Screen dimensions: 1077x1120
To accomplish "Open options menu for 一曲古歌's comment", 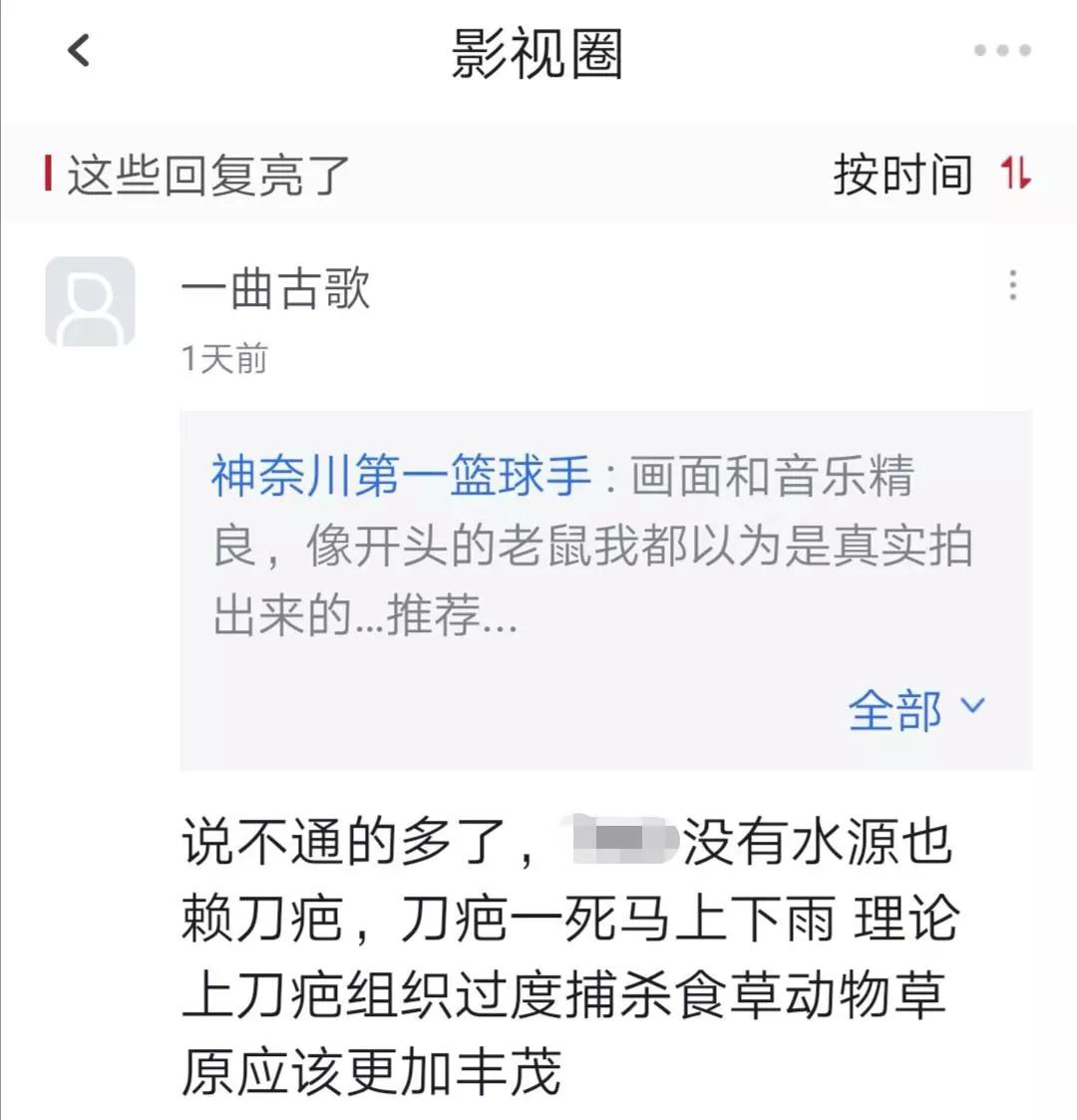I will [1012, 286].
